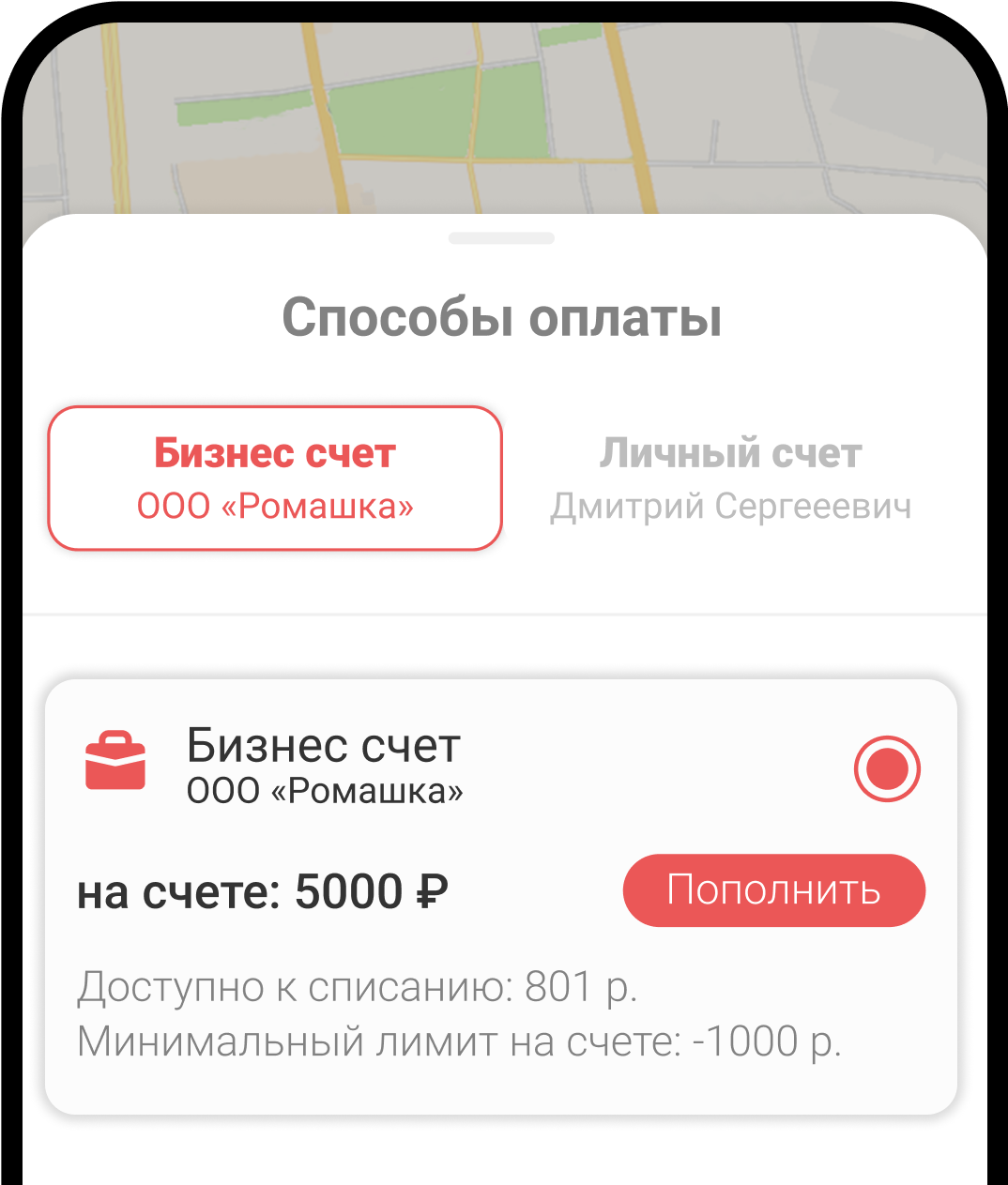Select the Бизнес счет ООО «Ромашка» tab
This screenshot has width=1008, height=1185.
(275, 479)
